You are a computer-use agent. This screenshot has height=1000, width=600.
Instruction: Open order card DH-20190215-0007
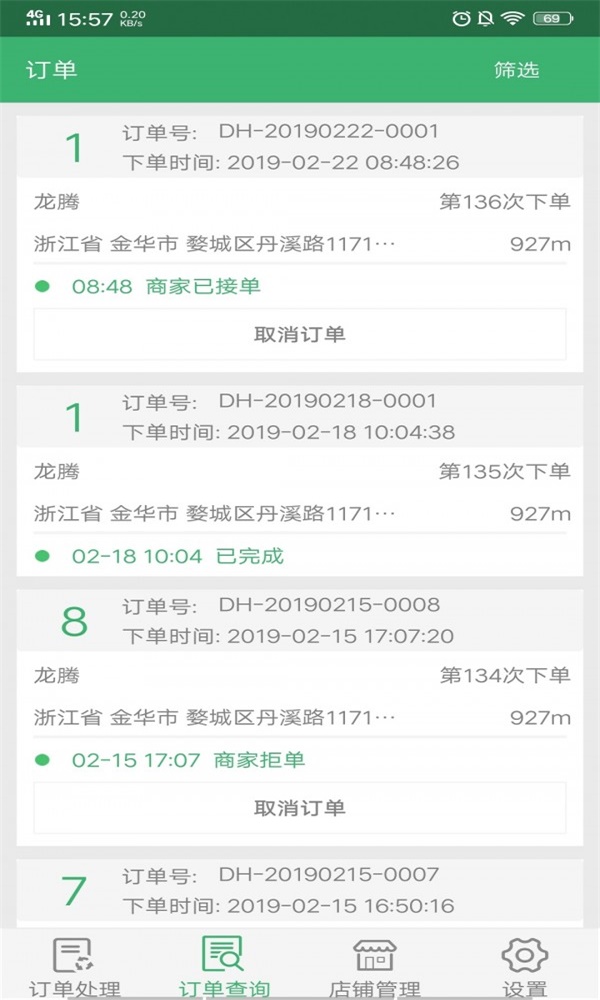click(x=300, y=893)
